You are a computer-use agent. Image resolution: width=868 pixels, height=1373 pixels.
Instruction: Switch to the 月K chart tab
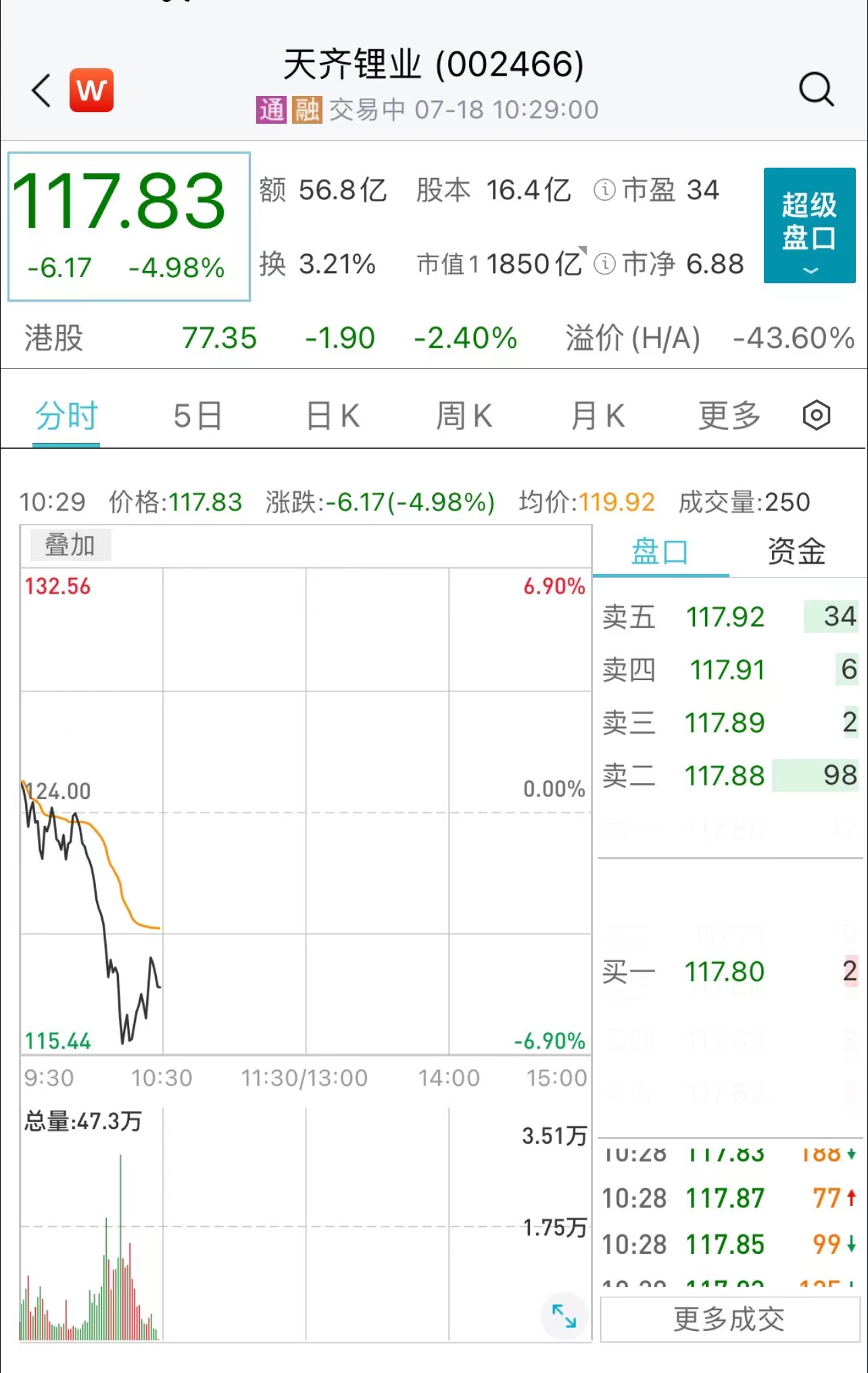point(598,416)
